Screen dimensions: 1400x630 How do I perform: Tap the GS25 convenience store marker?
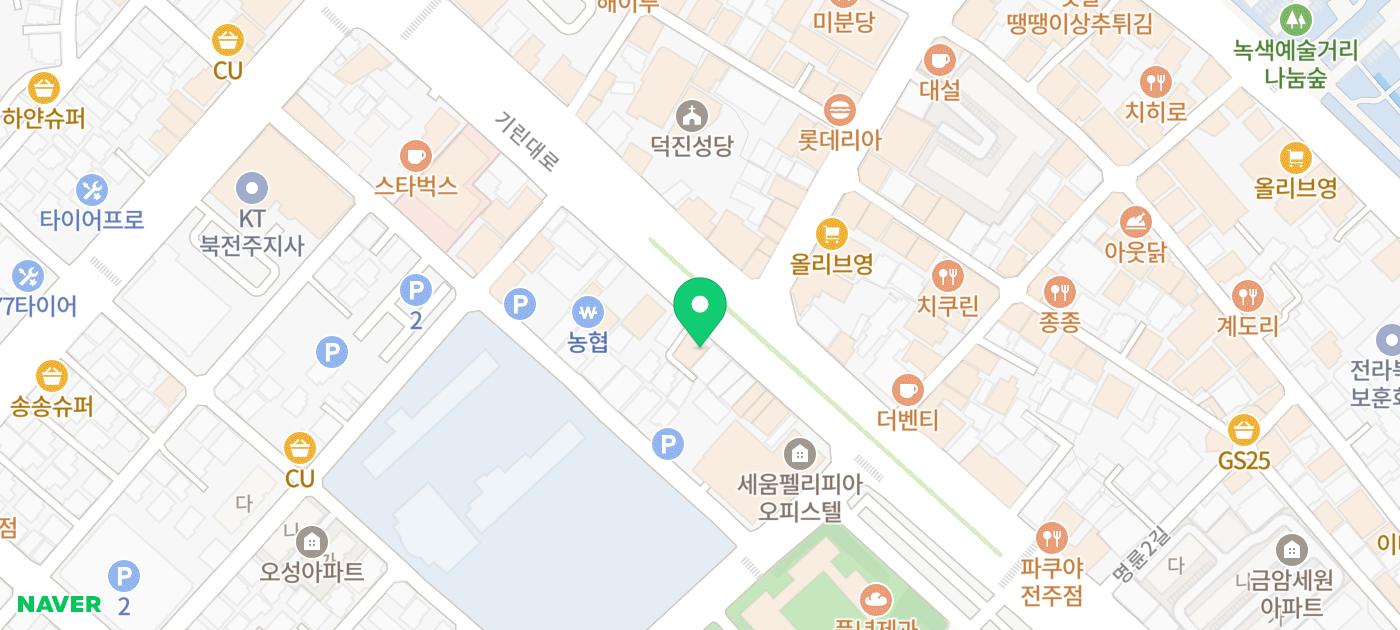coord(1243,430)
